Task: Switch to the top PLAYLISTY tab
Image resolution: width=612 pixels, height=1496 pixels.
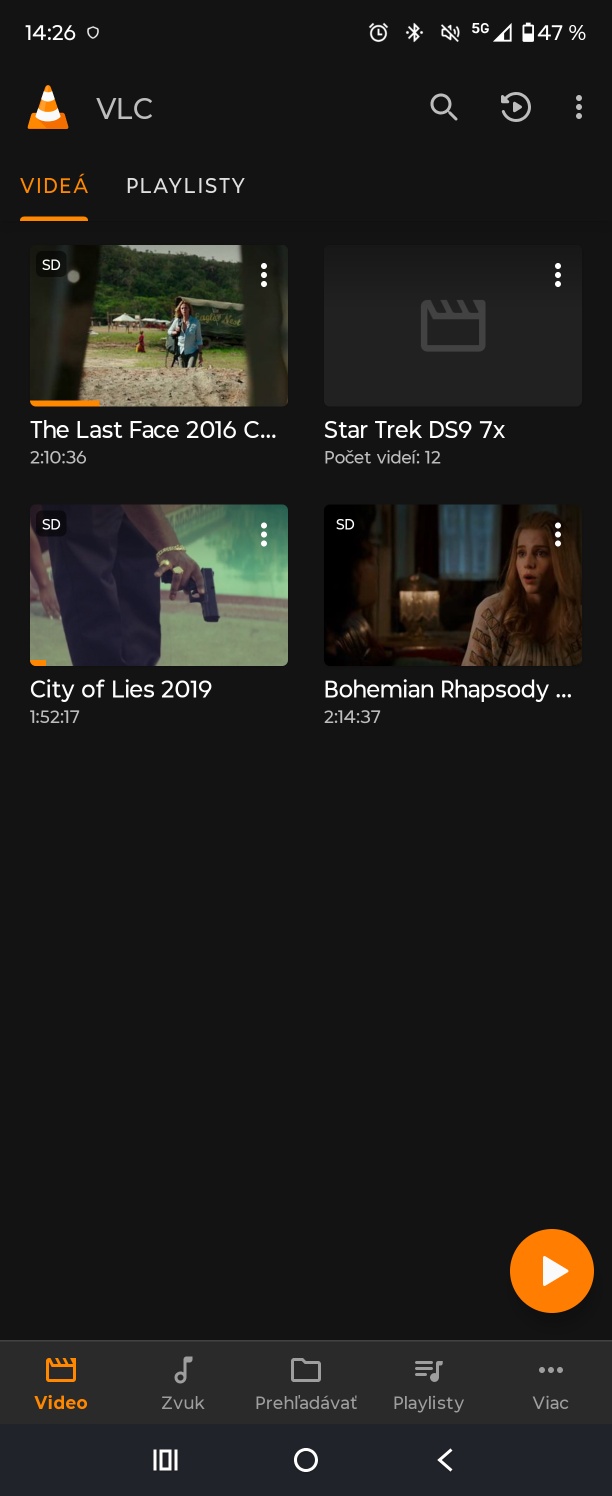Action: pos(185,186)
